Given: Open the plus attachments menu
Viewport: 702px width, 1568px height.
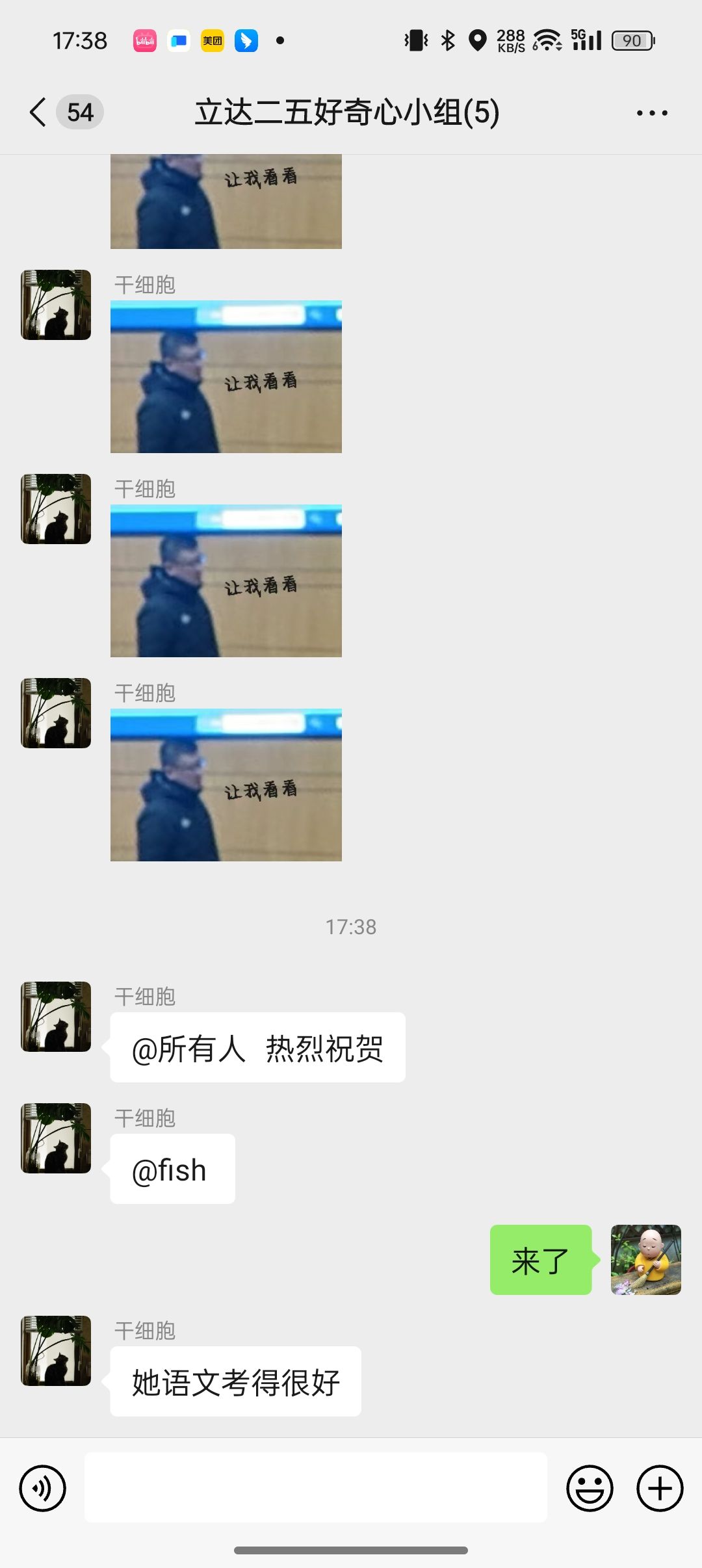Looking at the screenshot, I should click(659, 1488).
